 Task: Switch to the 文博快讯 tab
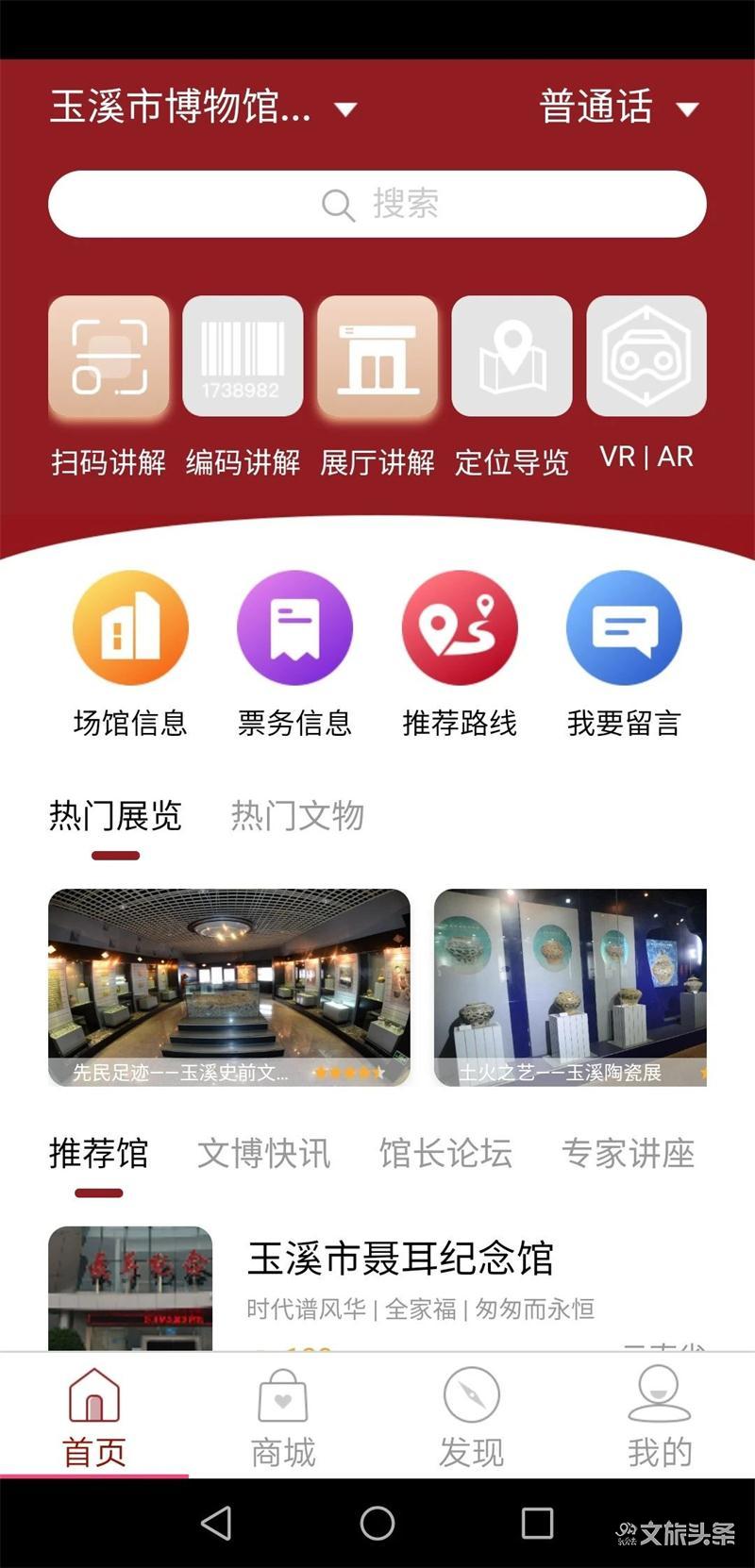(263, 1154)
